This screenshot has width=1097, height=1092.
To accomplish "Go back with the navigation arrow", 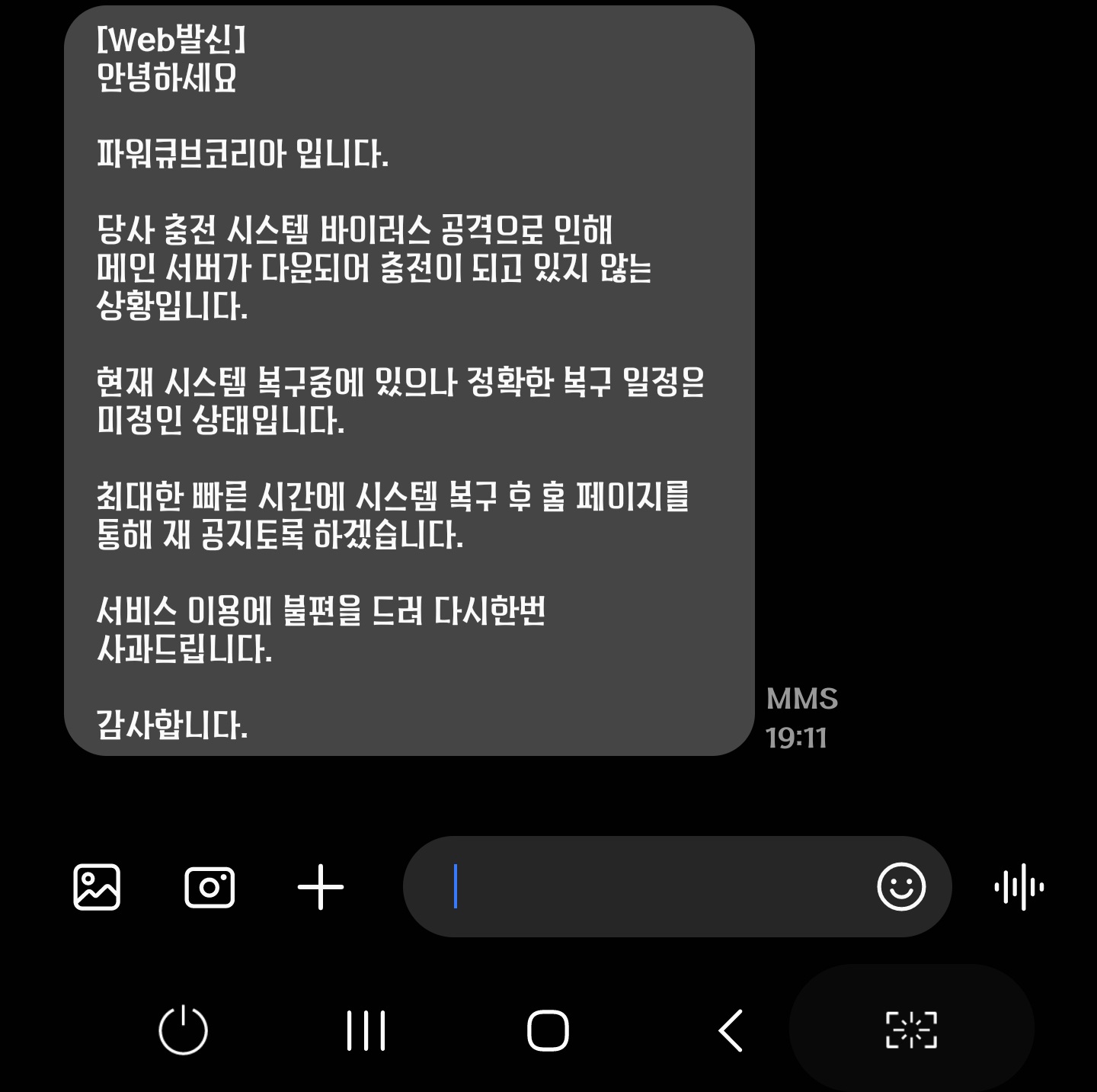I will pos(731,1030).
